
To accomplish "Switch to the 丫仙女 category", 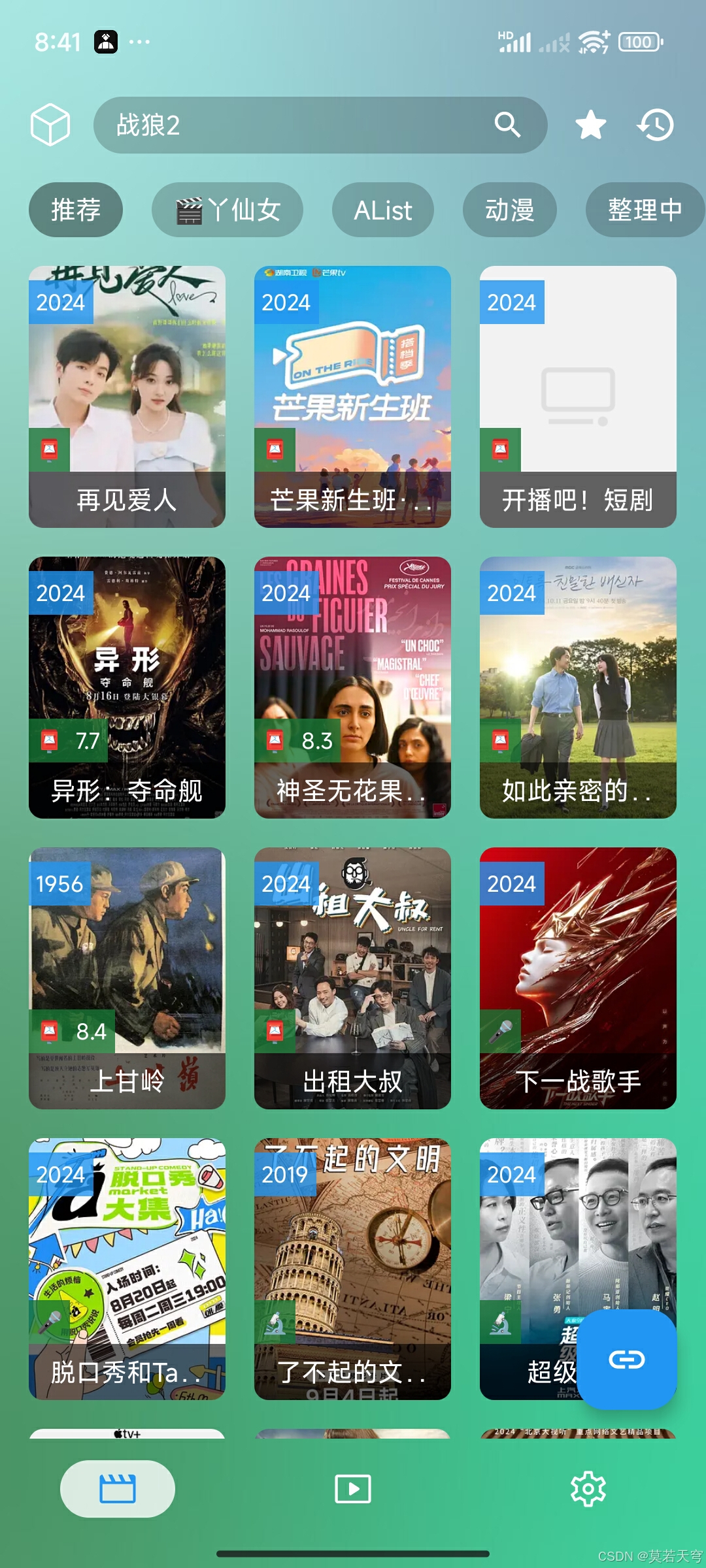I will pyautogui.click(x=227, y=210).
